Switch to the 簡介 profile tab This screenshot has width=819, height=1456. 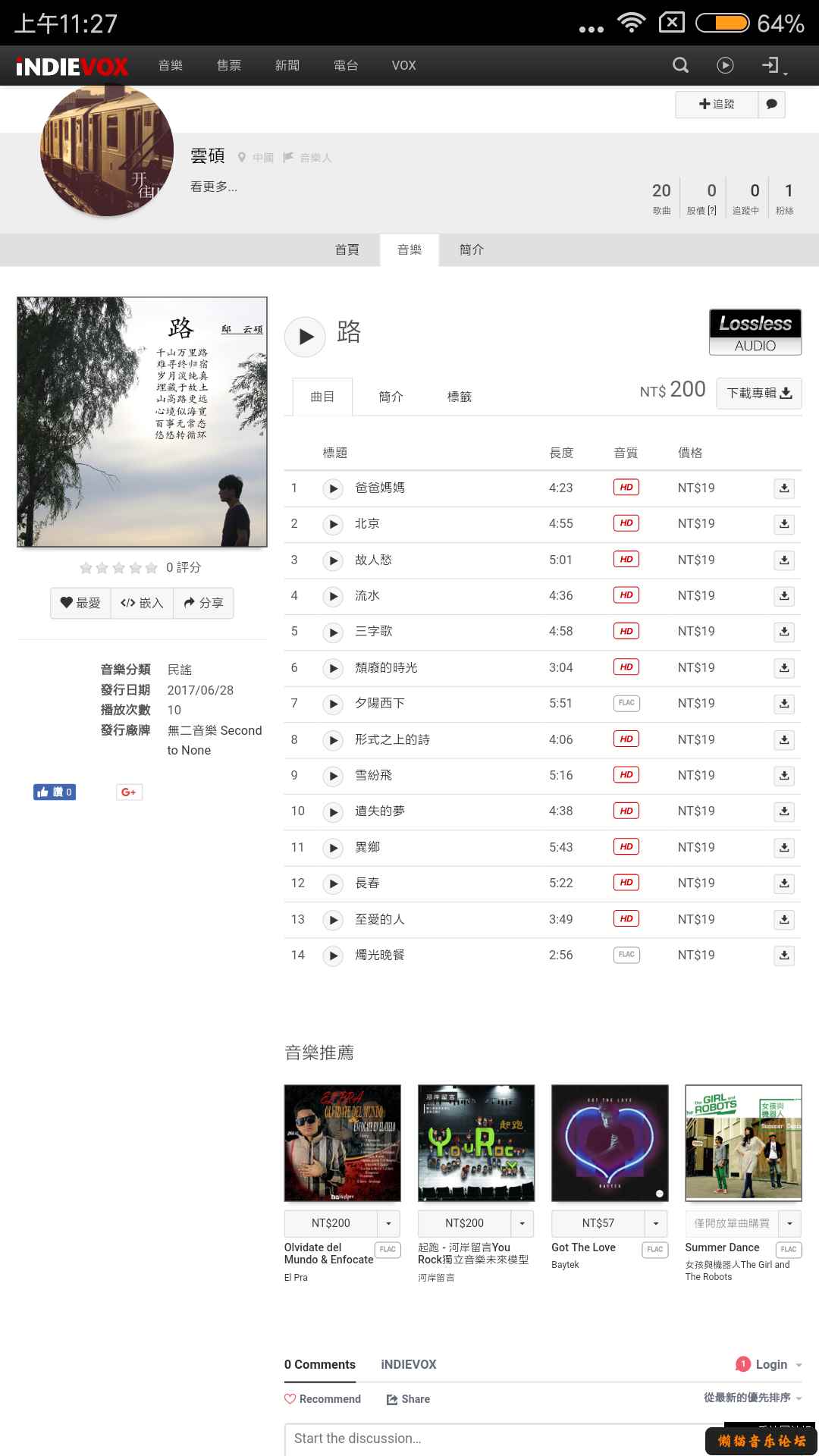(471, 249)
